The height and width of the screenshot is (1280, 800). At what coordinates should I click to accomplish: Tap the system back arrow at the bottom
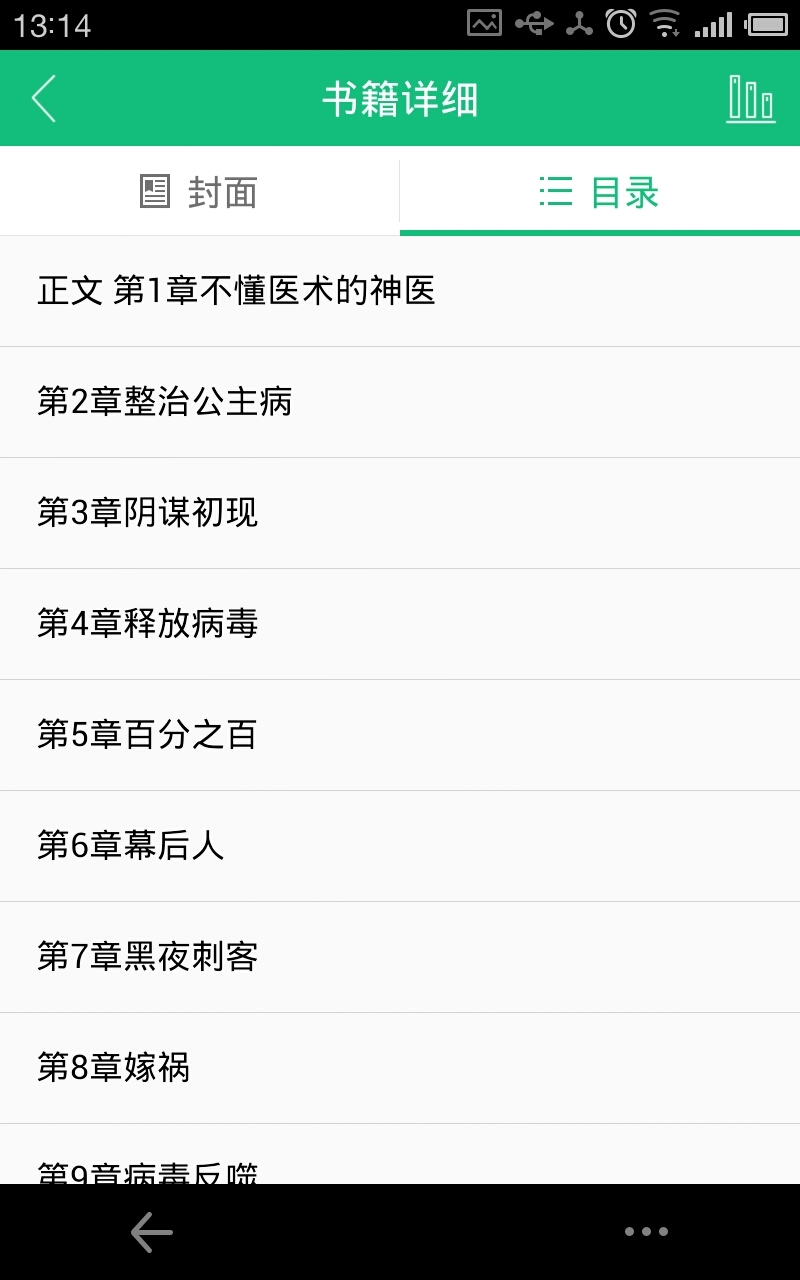tap(152, 1232)
